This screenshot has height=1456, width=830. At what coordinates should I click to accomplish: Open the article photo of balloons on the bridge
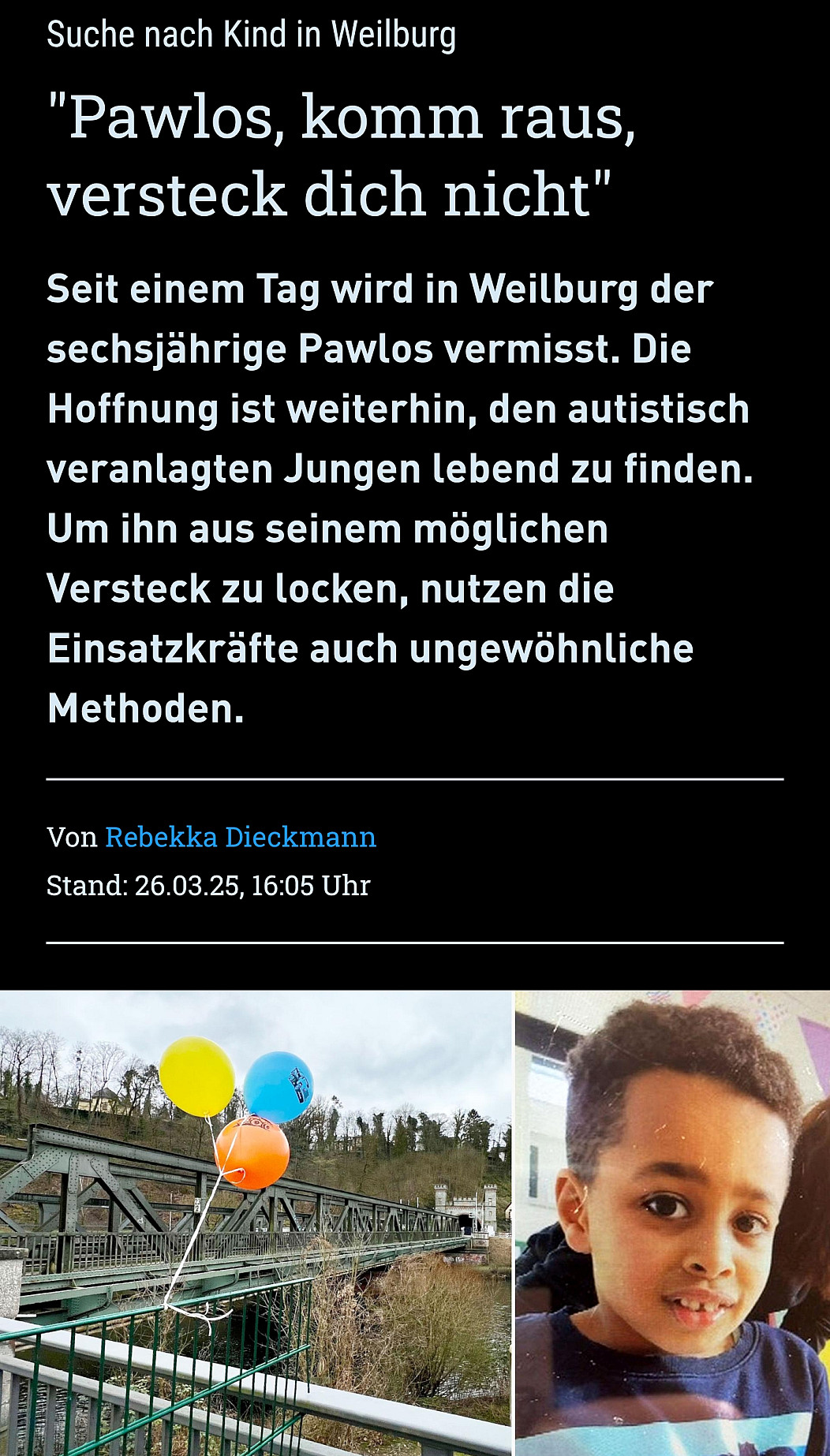[256, 1222]
